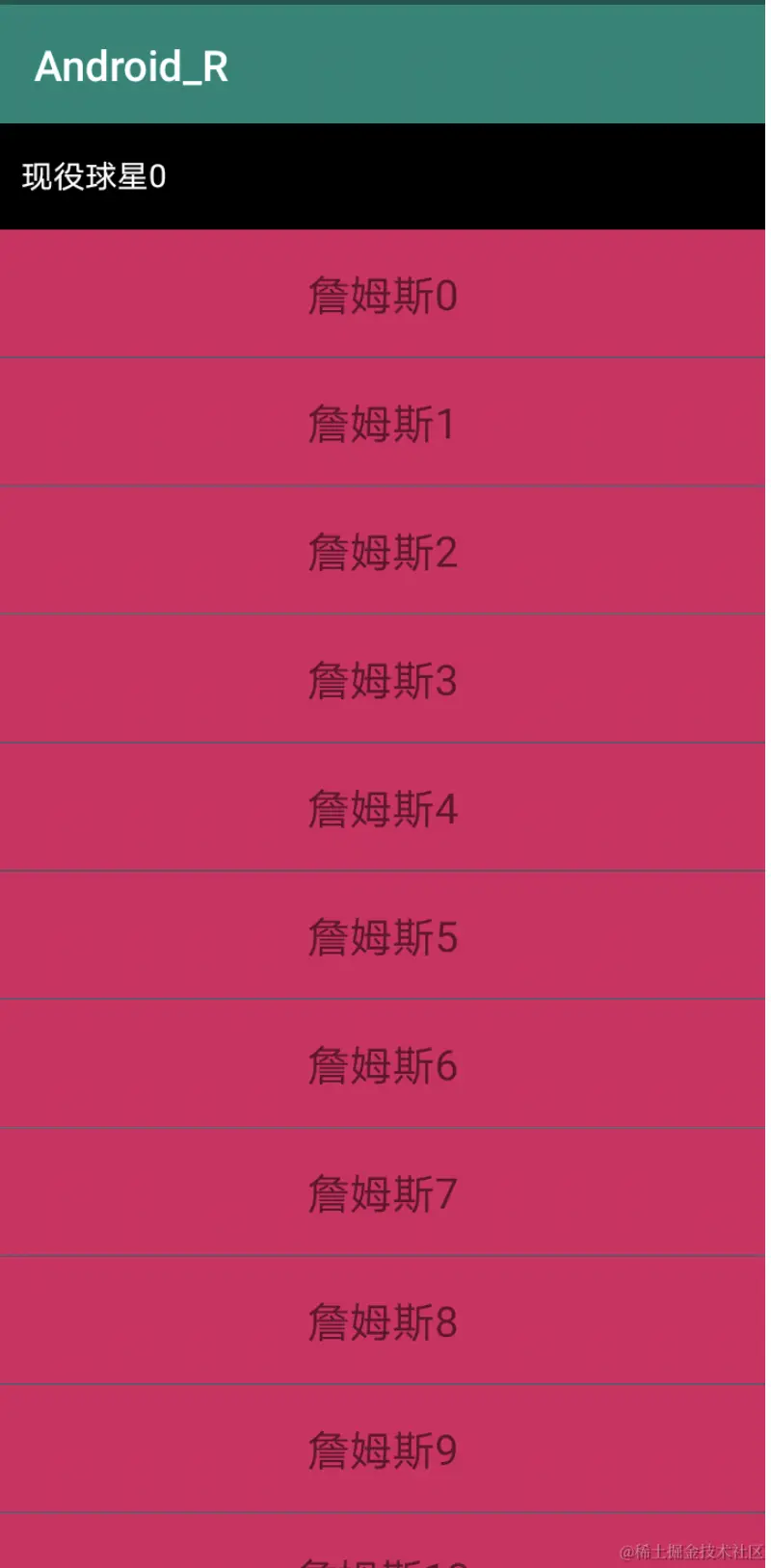Open the 詹姆斯1 row

click(383, 422)
